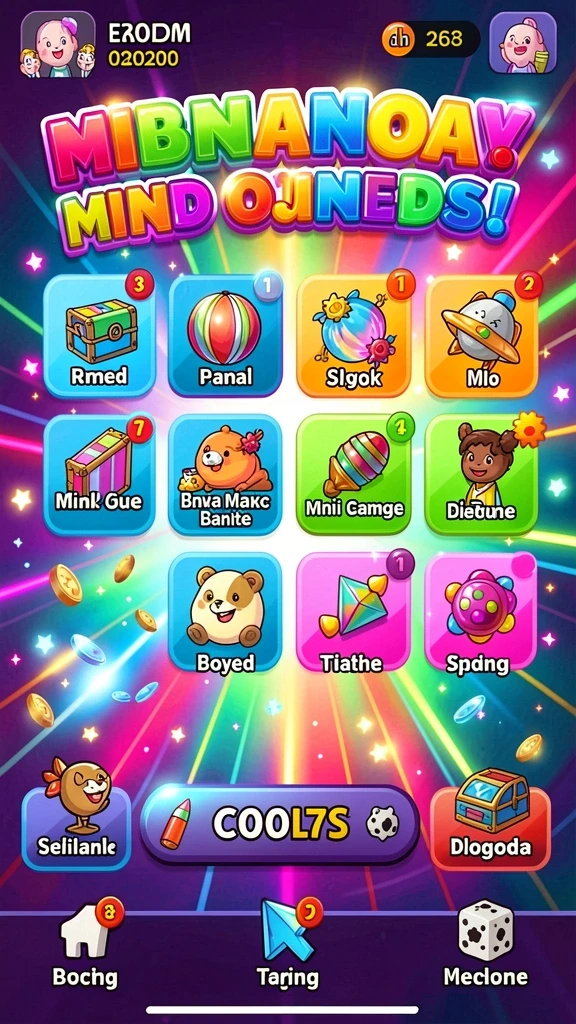The height and width of the screenshot is (1024, 576).
Task: Select the Tiathe kite game
Action: point(353,614)
